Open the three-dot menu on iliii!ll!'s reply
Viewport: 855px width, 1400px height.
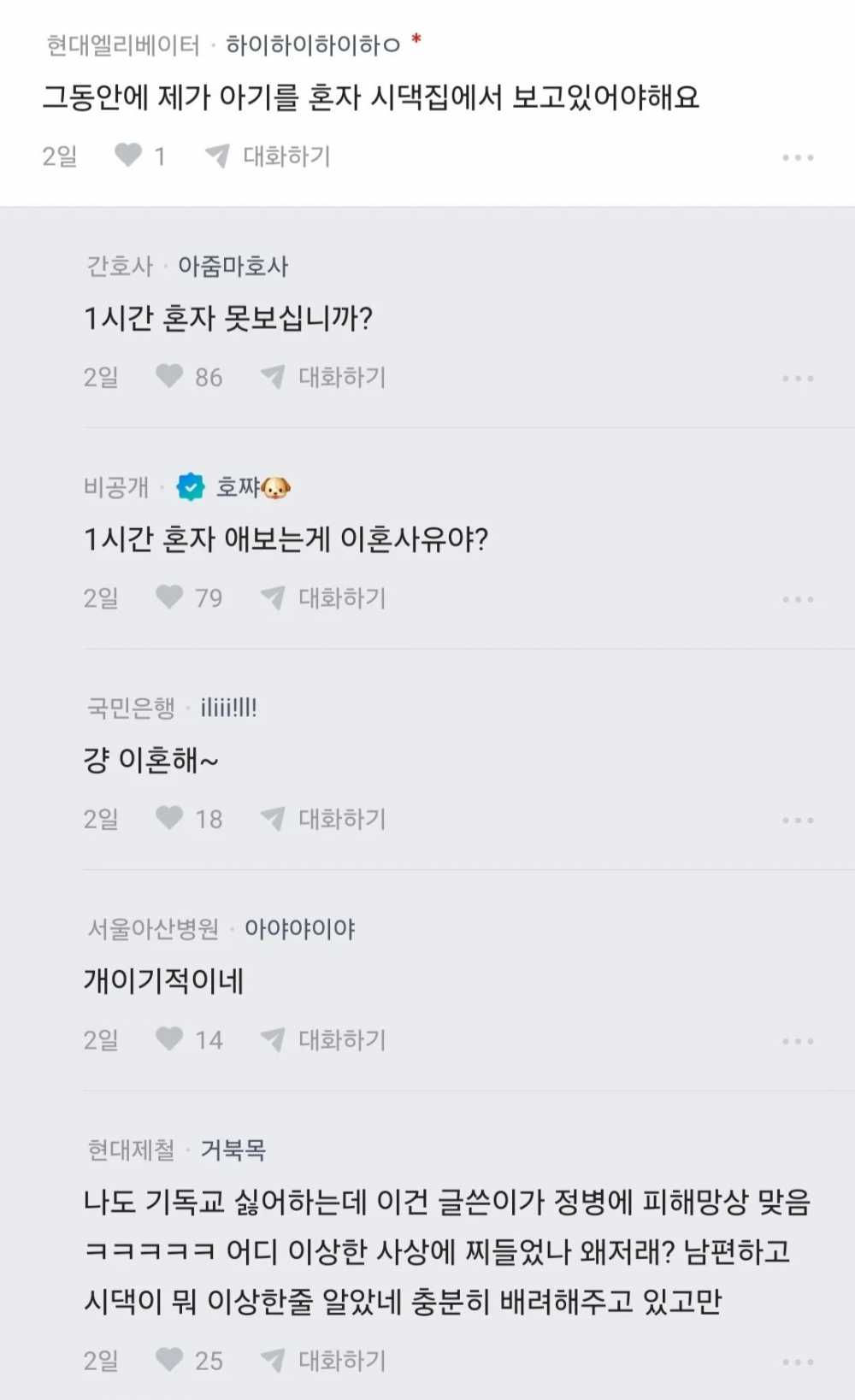point(798,821)
